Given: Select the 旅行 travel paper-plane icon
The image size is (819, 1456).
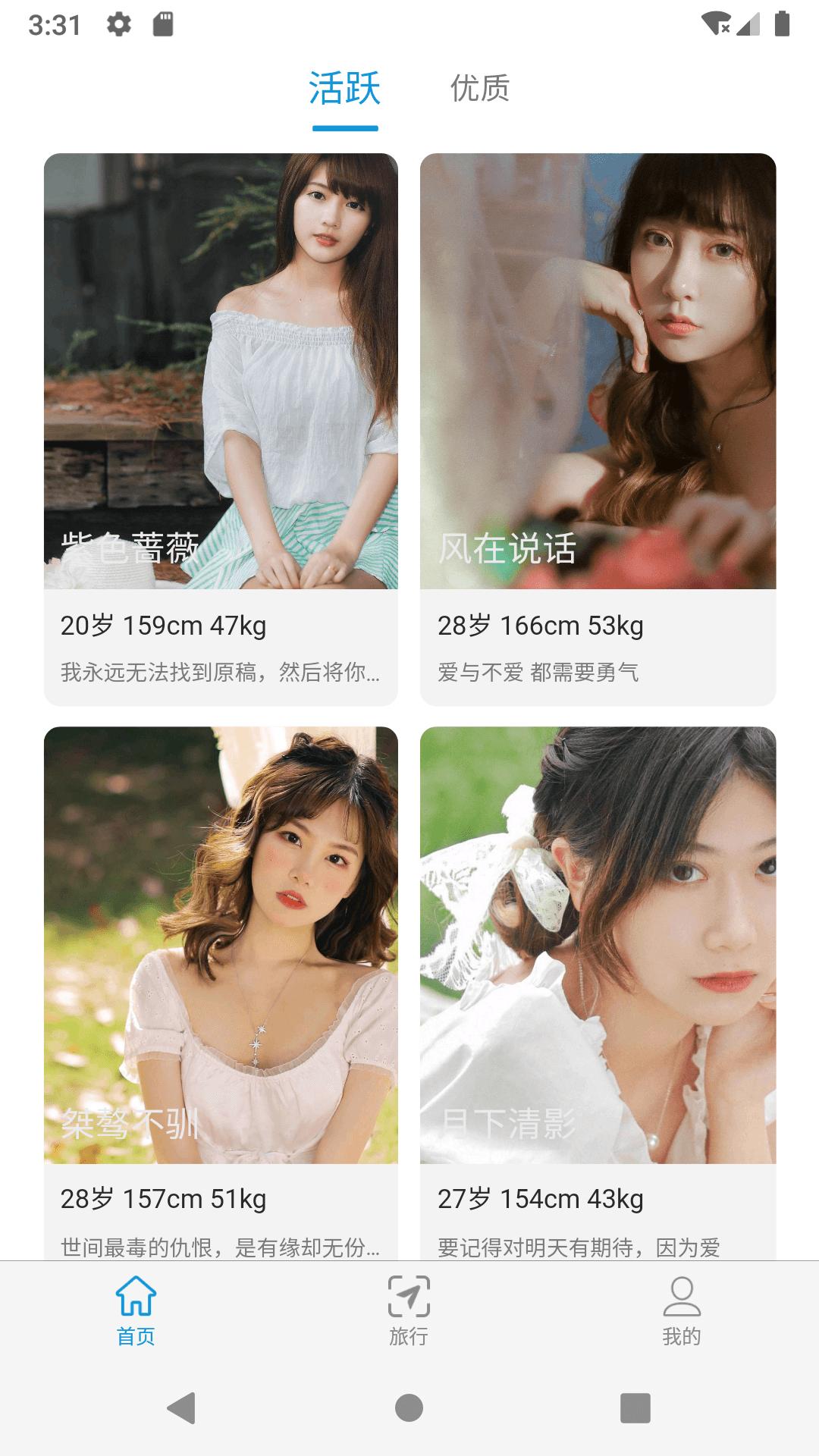Looking at the screenshot, I should tap(408, 1294).
